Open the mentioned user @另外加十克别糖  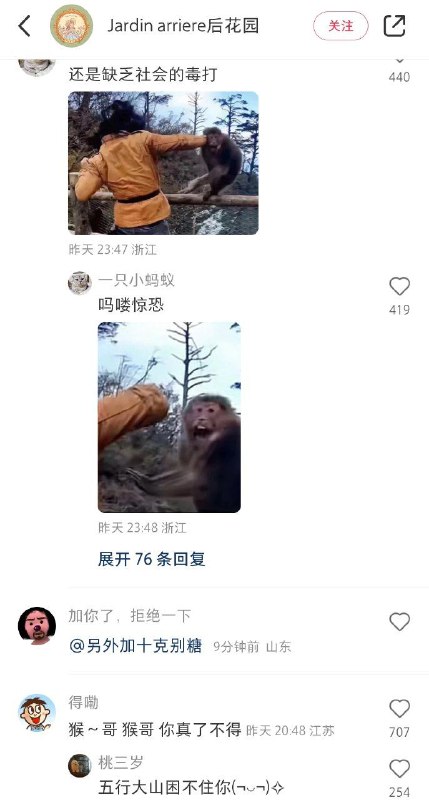136,646
